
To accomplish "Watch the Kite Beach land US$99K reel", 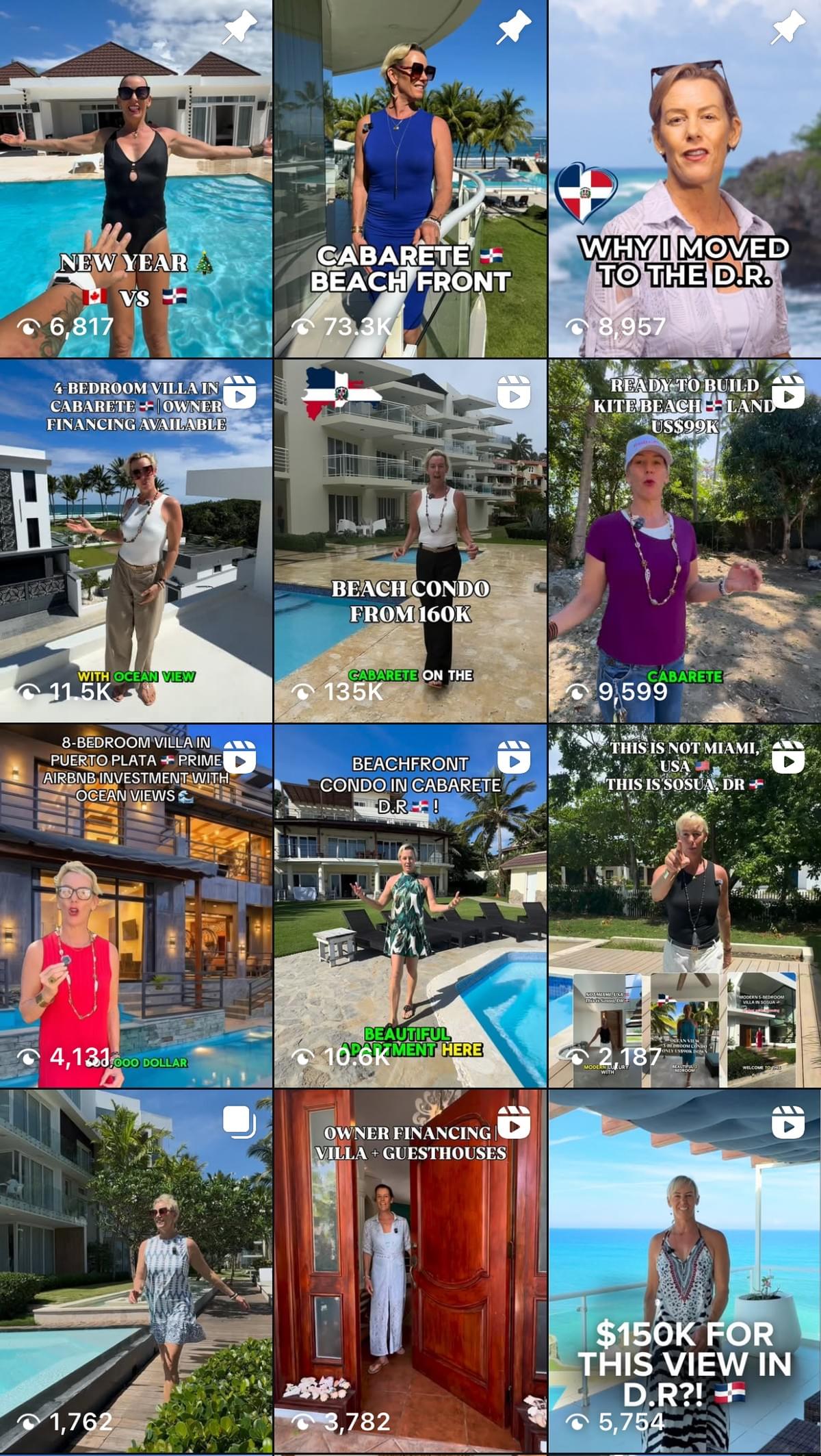I will (x=684, y=541).
